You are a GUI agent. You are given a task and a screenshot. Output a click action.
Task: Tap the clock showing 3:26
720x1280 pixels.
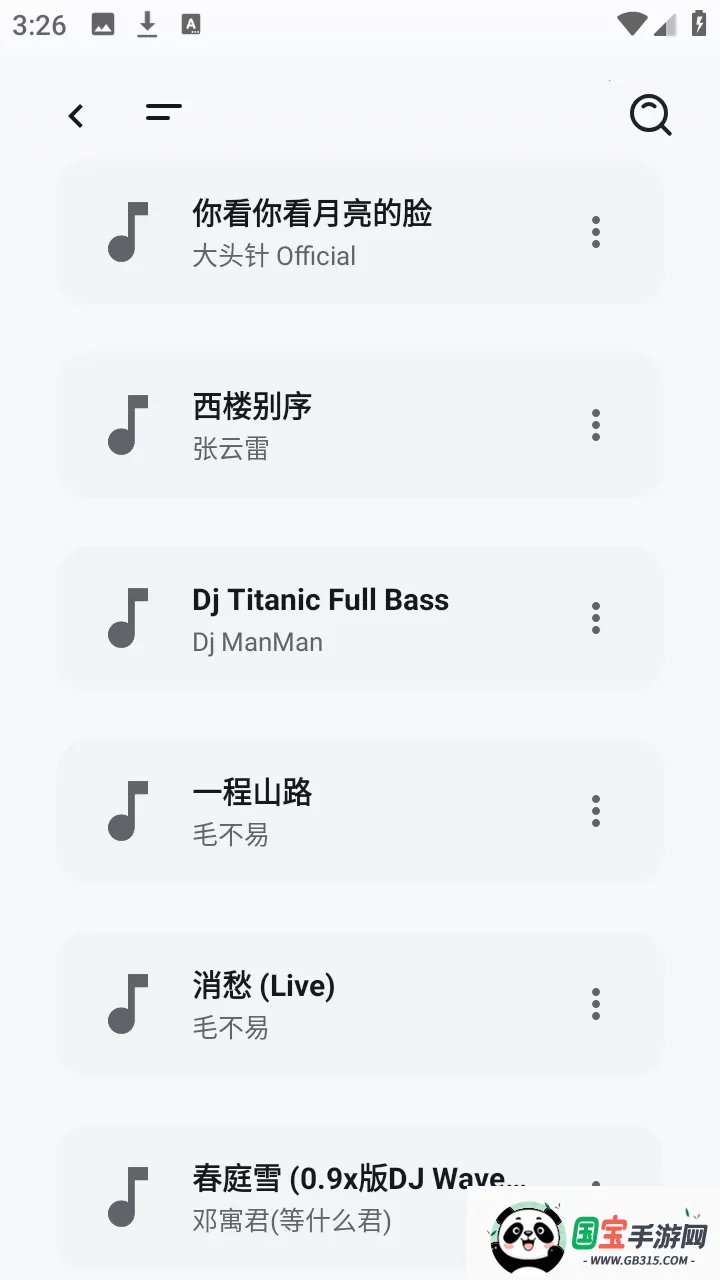pos(38,25)
